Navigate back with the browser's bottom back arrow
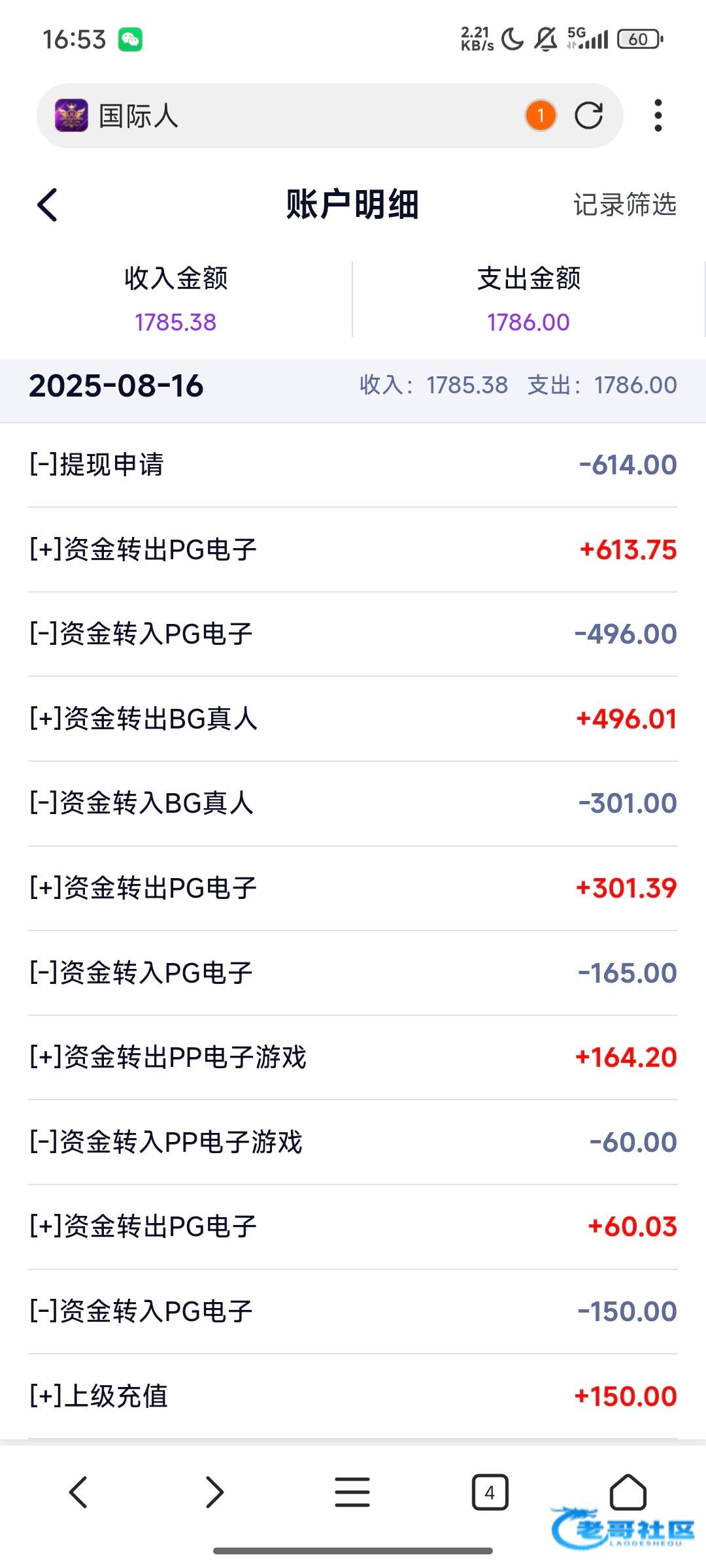Image resolution: width=706 pixels, height=1568 pixels. pos(78,1492)
